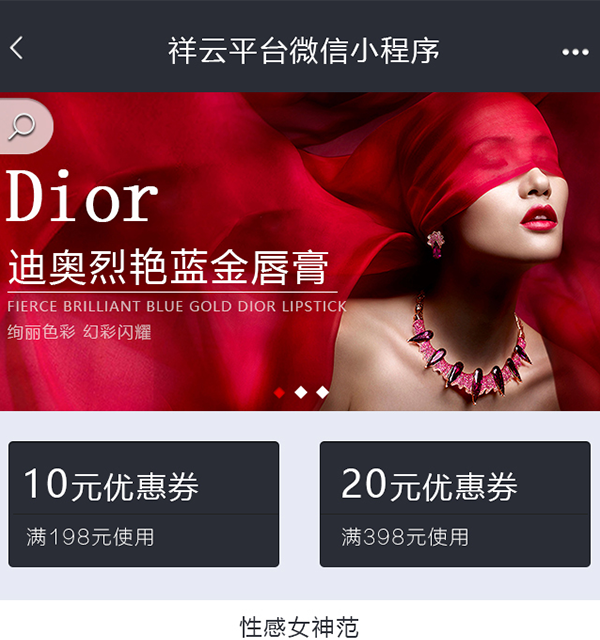
Task: Claim the 20元优惠券 coupon
Action: (x=455, y=504)
